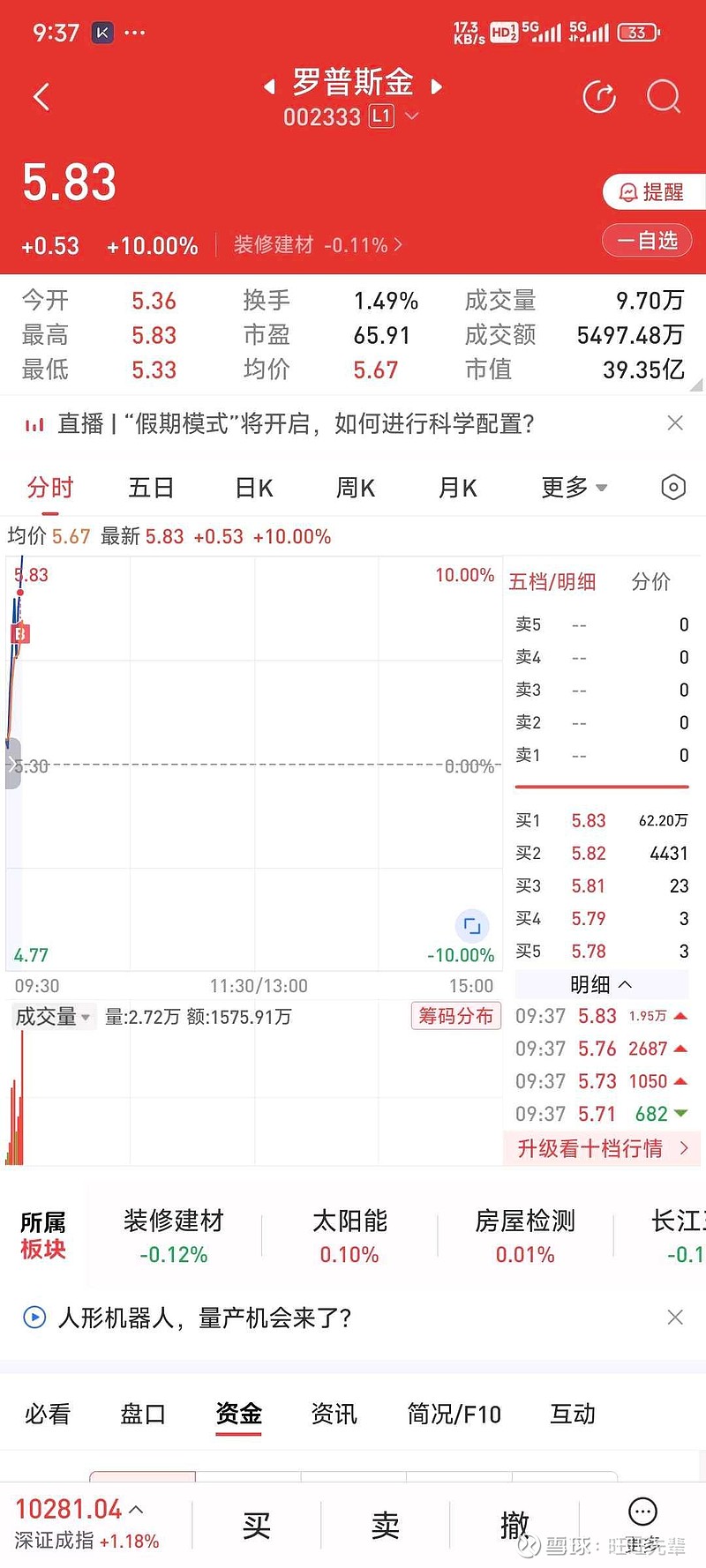Image resolution: width=706 pixels, height=1568 pixels.
Task: Switch to the 五日 chart tab
Action: point(151,488)
